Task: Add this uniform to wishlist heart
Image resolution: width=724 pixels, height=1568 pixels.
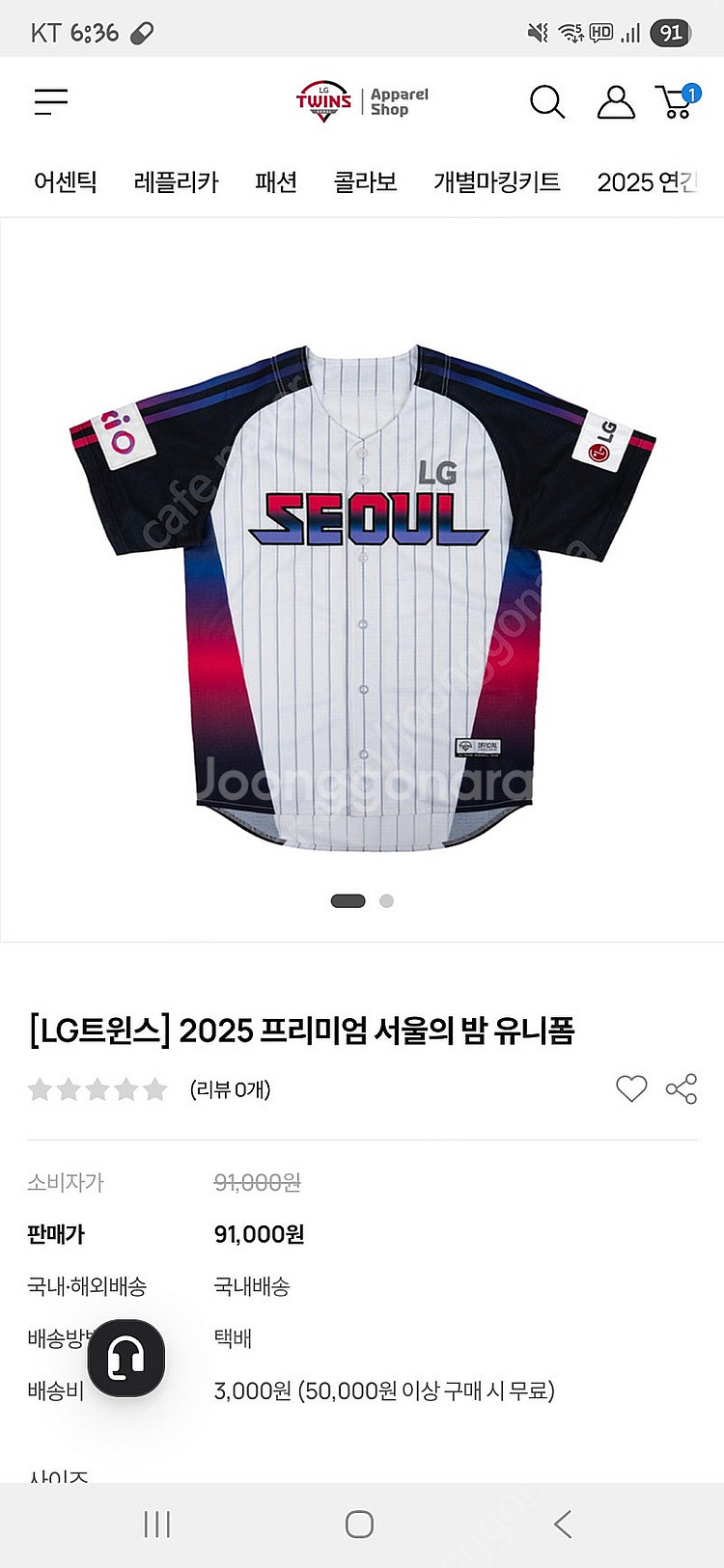Action: click(x=631, y=1088)
